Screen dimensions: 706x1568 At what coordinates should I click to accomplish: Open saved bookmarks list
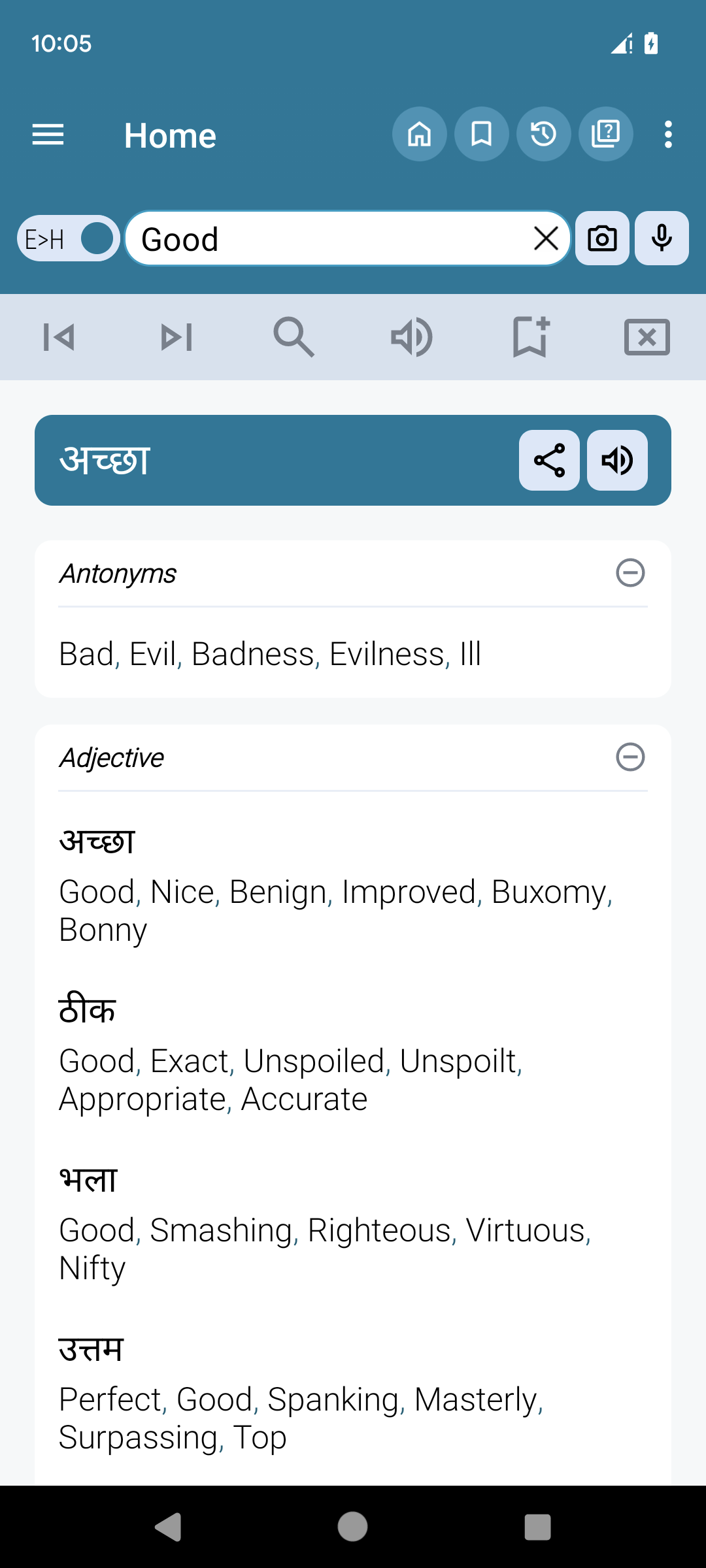(x=481, y=135)
